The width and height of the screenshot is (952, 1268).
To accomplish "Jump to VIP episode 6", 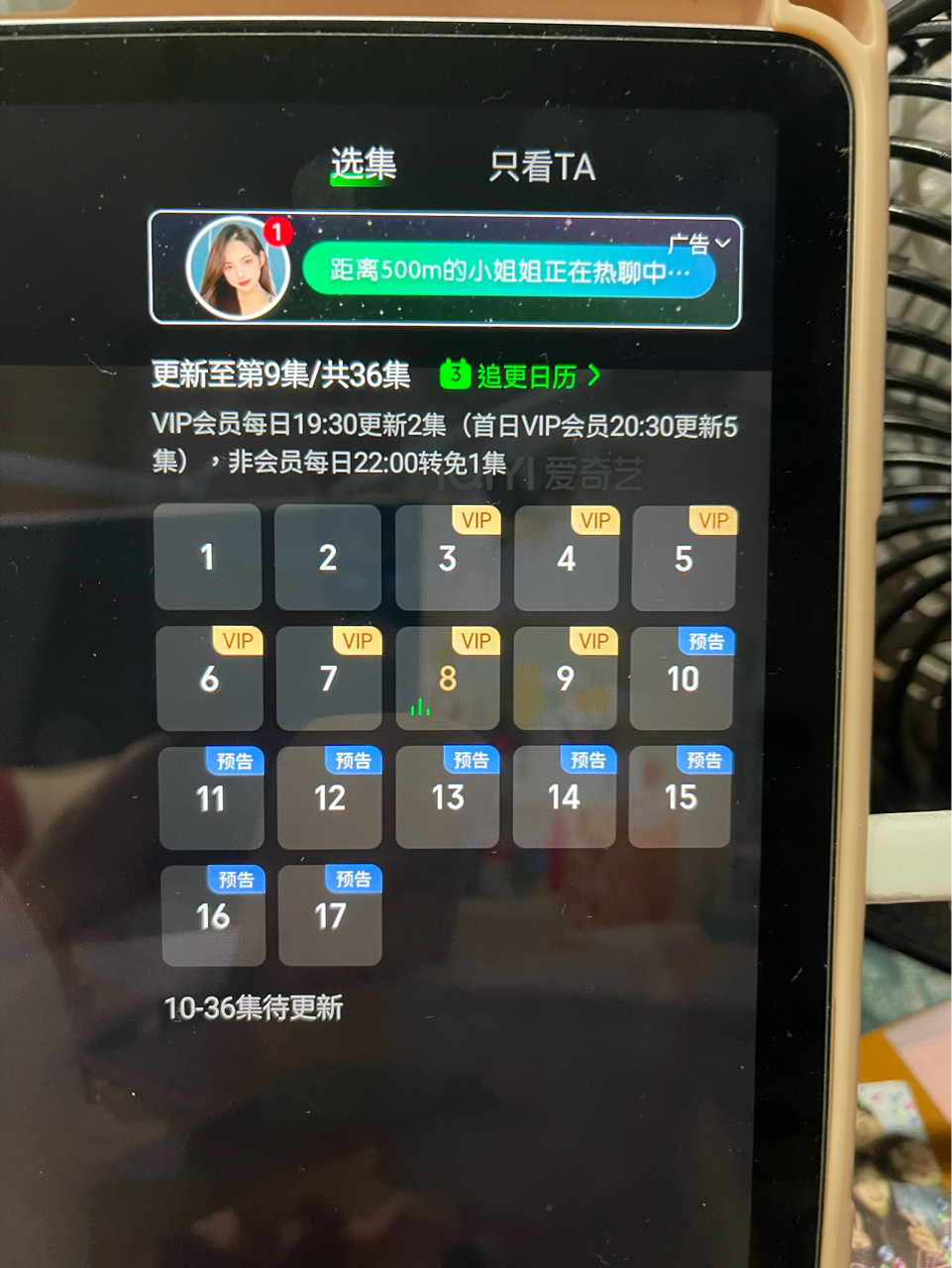I will (x=209, y=679).
